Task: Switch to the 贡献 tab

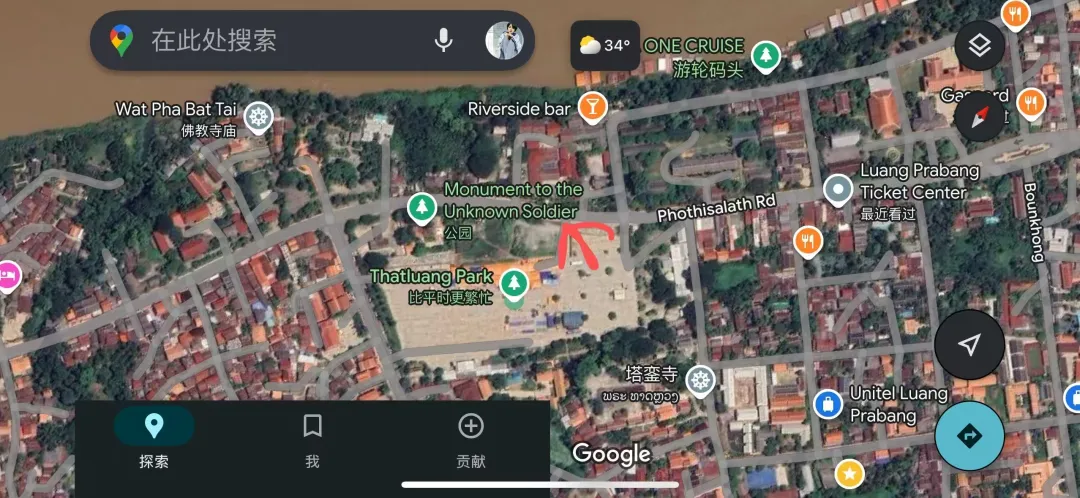Action: 470,439
